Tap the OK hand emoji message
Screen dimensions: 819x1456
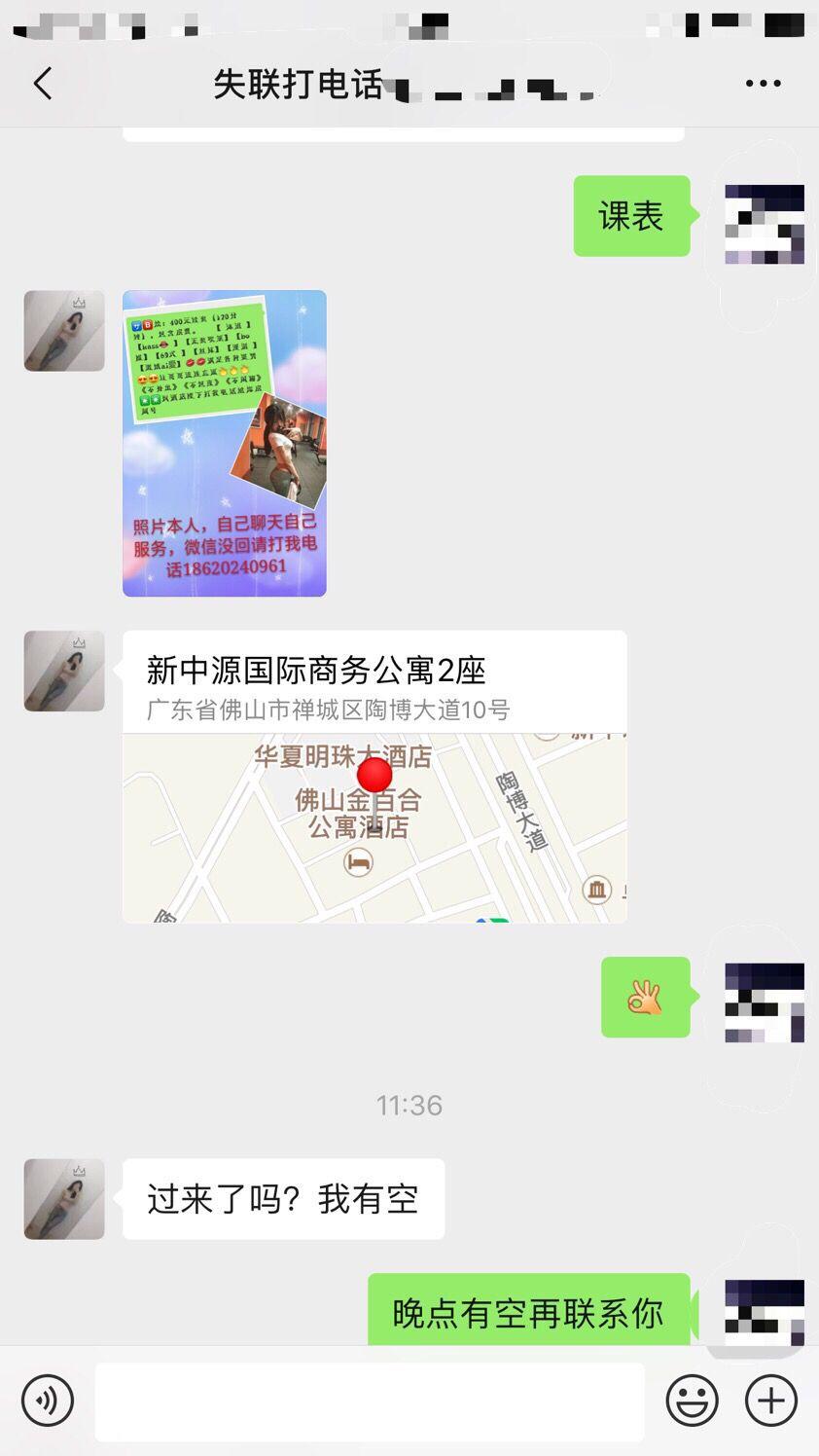tap(645, 999)
